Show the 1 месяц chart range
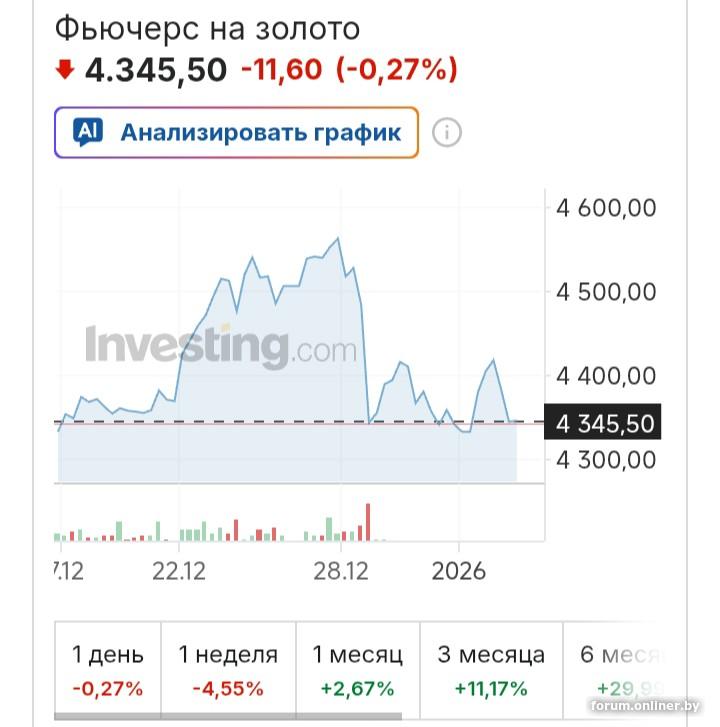 click(357, 670)
